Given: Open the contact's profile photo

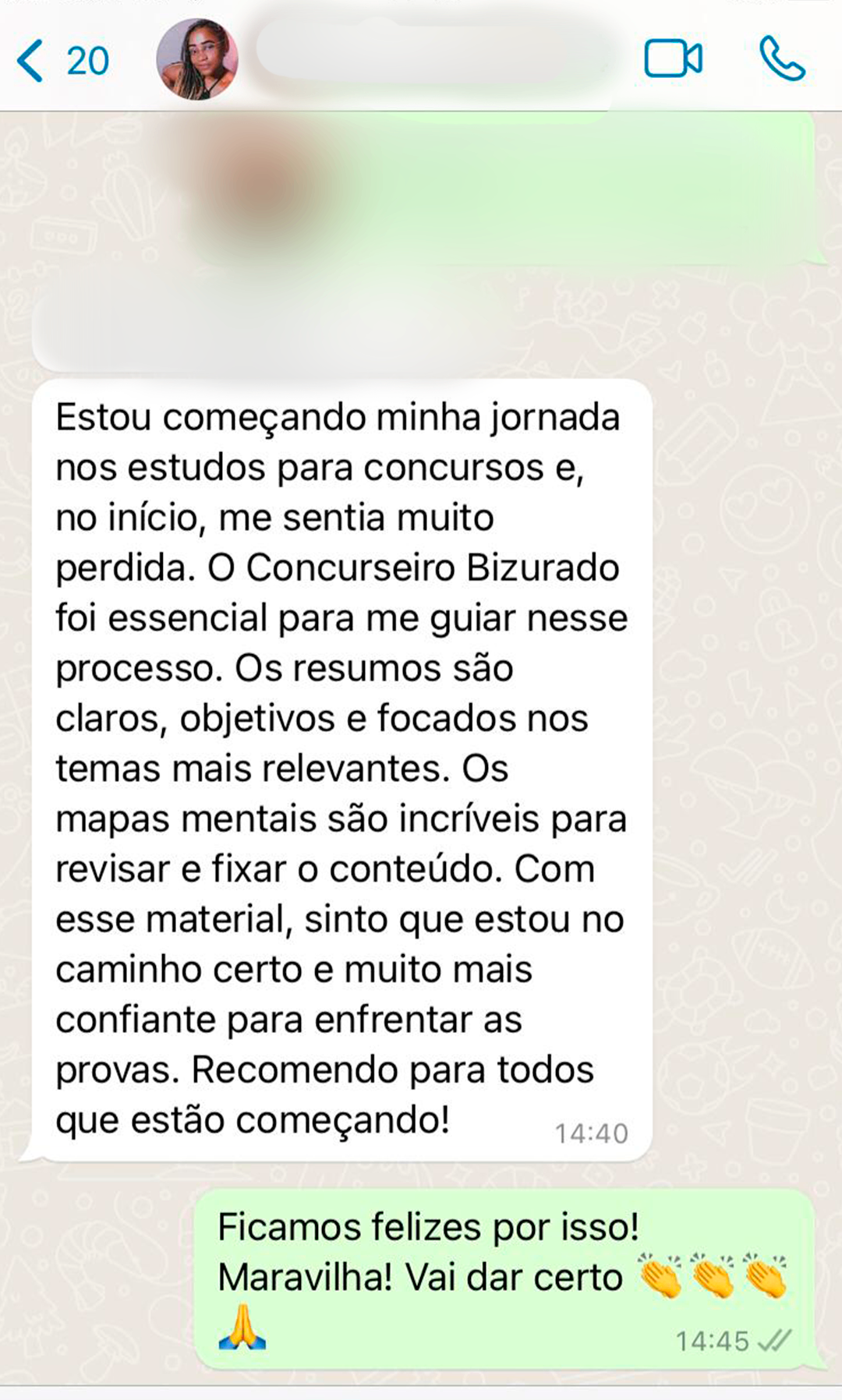Looking at the screenshot, I should click(197, 59).
